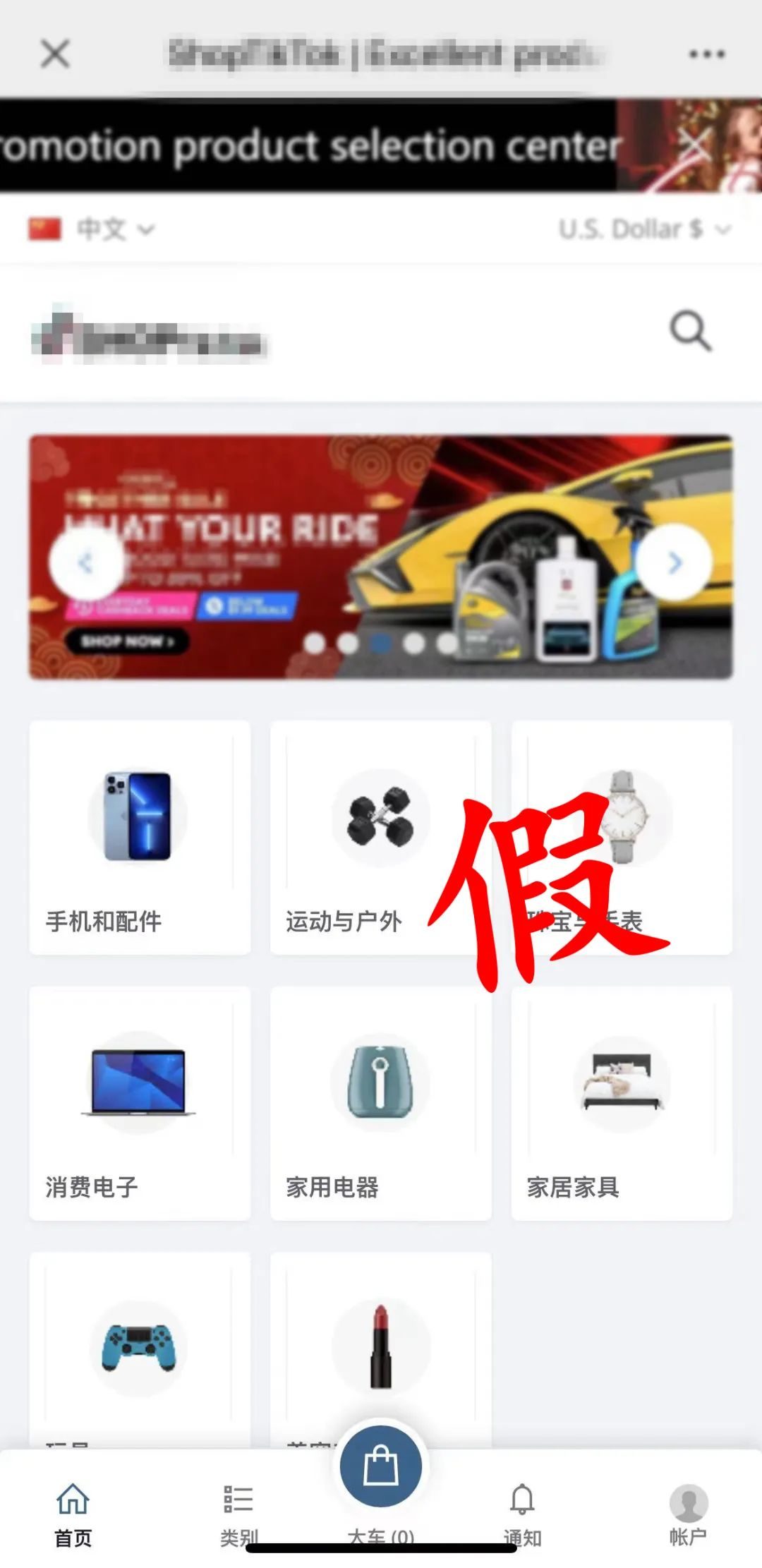Close the in-app browser page
Image resolution: width=762 pixels, height=1568 pixels.
coord(55,54)
